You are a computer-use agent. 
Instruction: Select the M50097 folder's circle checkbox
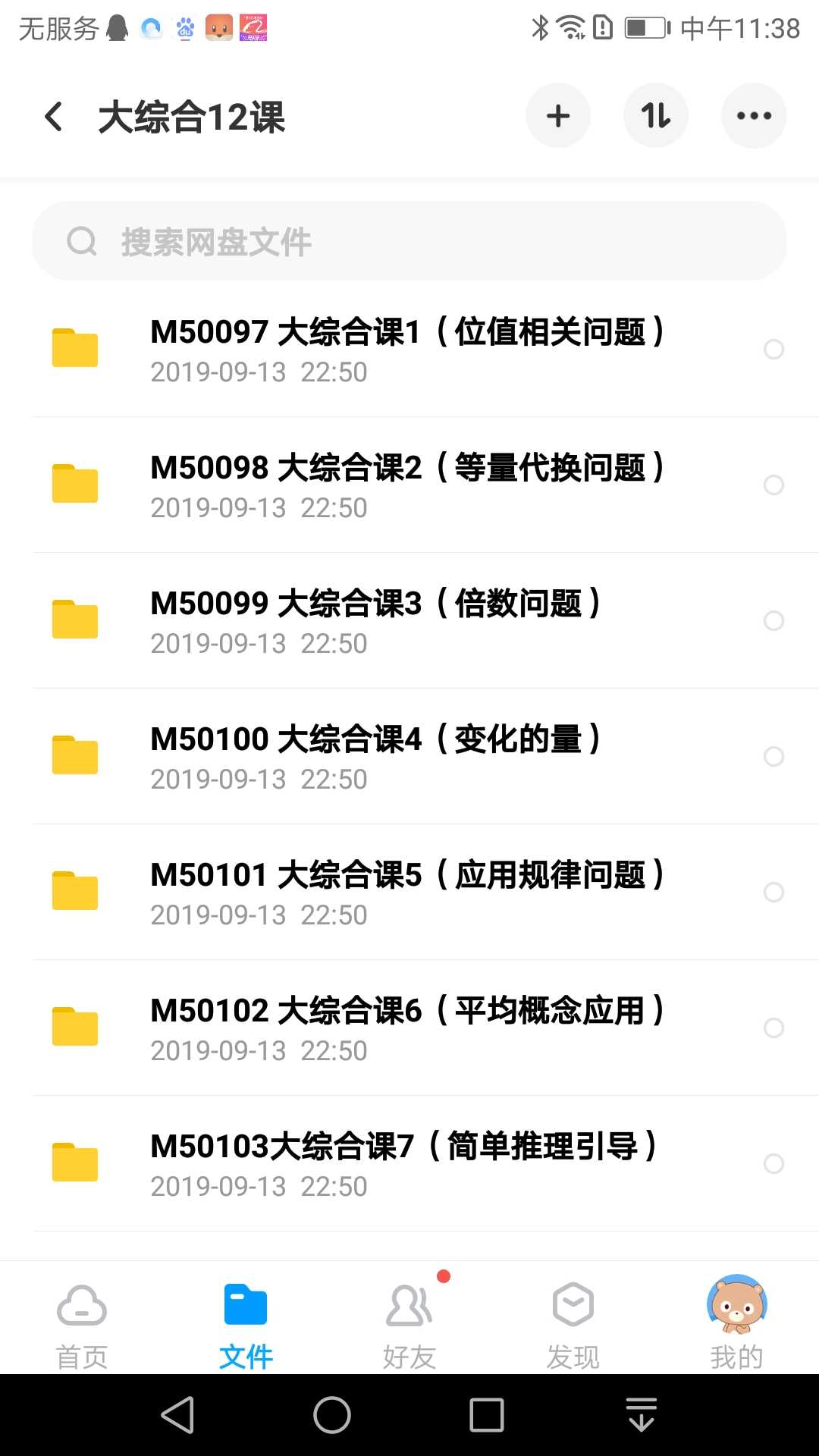point(773,350)
